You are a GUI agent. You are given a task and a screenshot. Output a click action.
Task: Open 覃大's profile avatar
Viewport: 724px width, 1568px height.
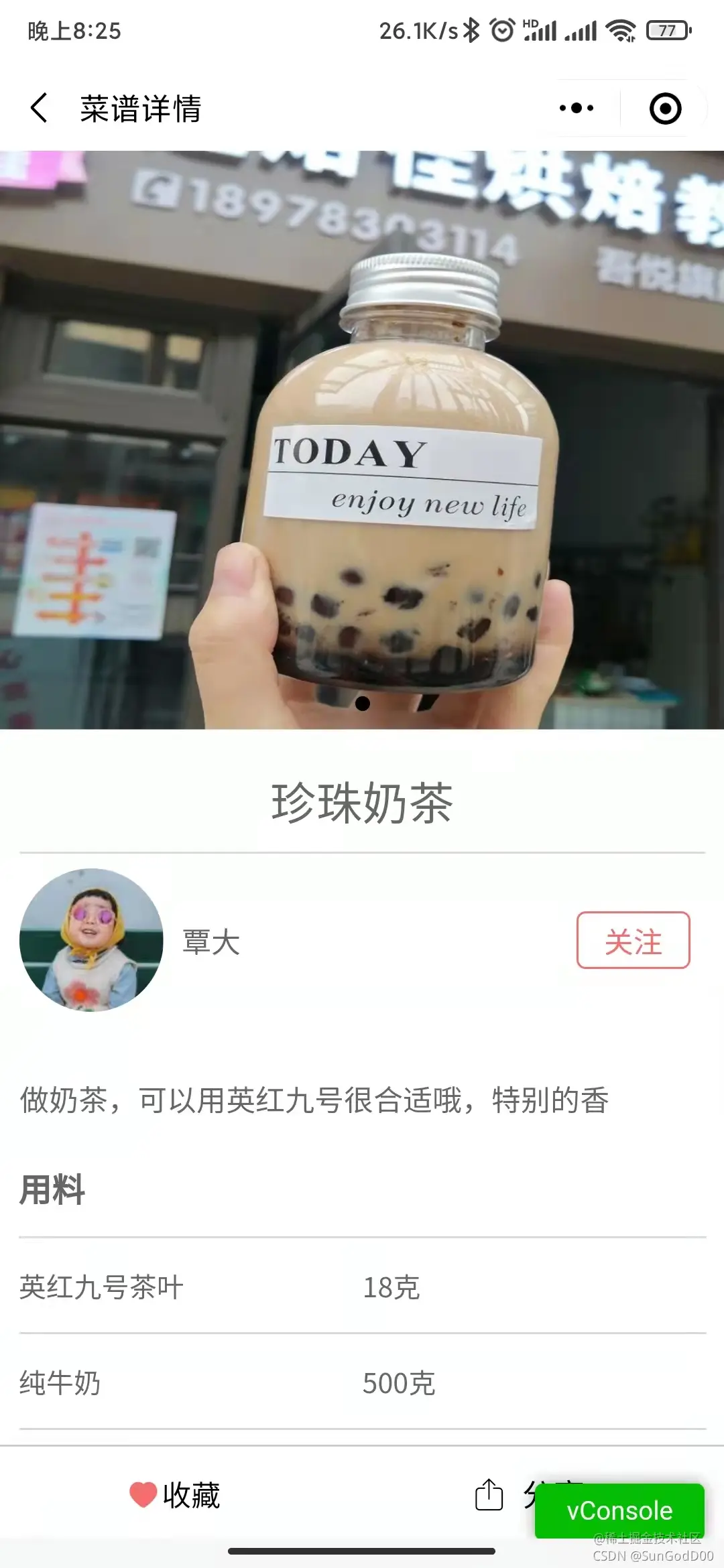click(91, 940)
